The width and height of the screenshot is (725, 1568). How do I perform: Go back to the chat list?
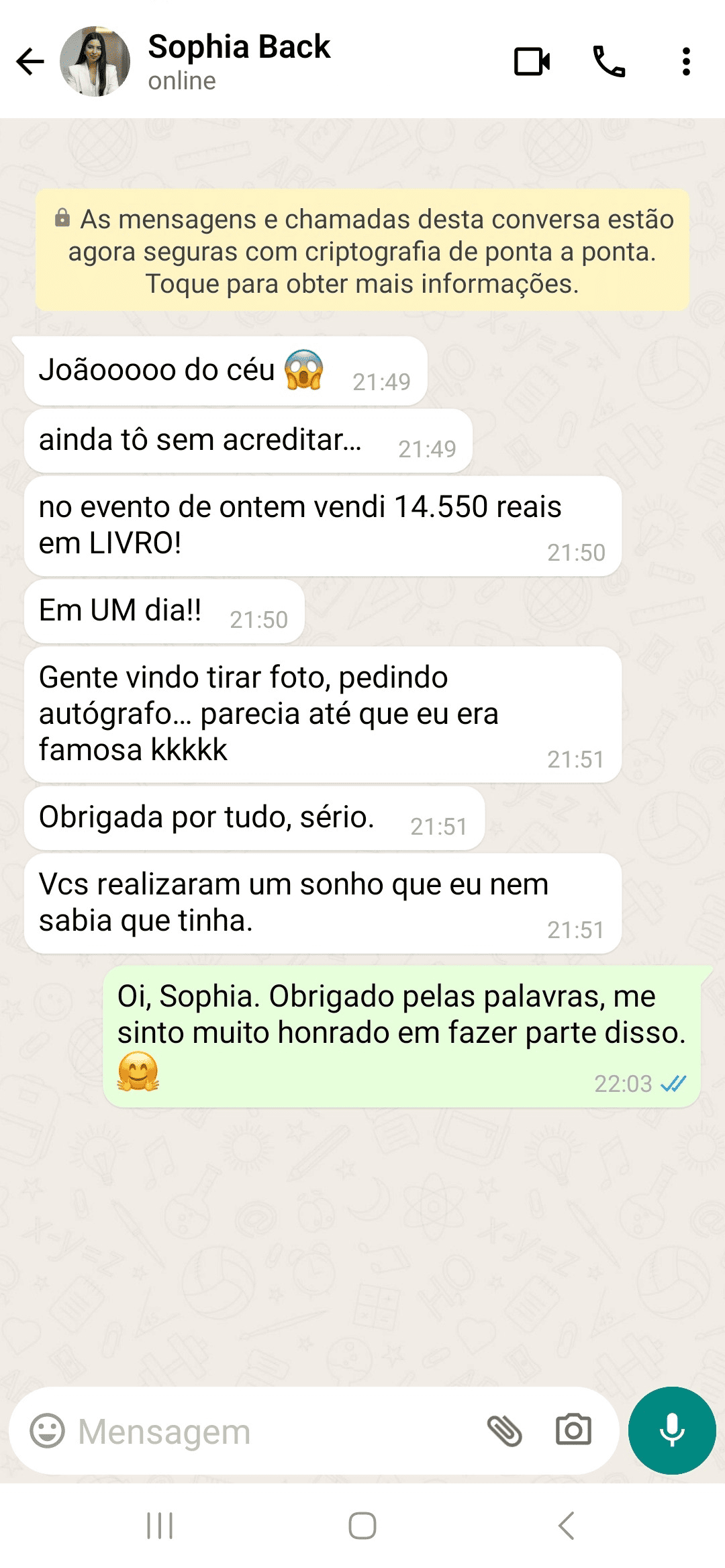point(30,62)
